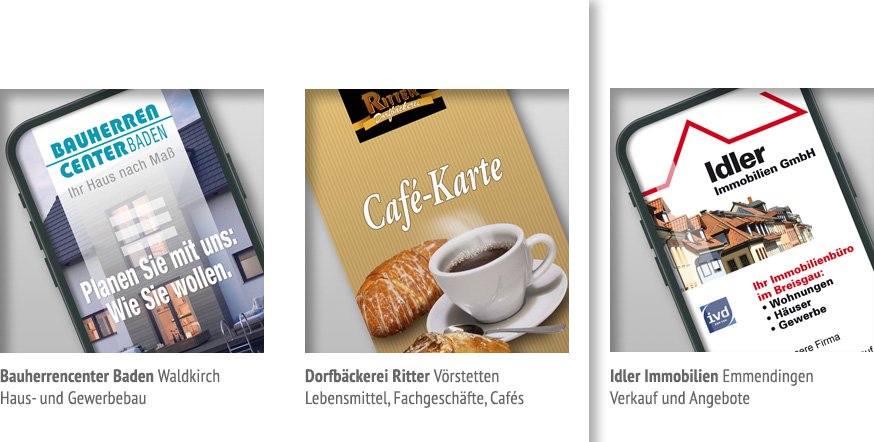View the Dorfbäckerei Ritter Café-Karte tile
This screenshot has height=442, width=874.
coord(436,221)
